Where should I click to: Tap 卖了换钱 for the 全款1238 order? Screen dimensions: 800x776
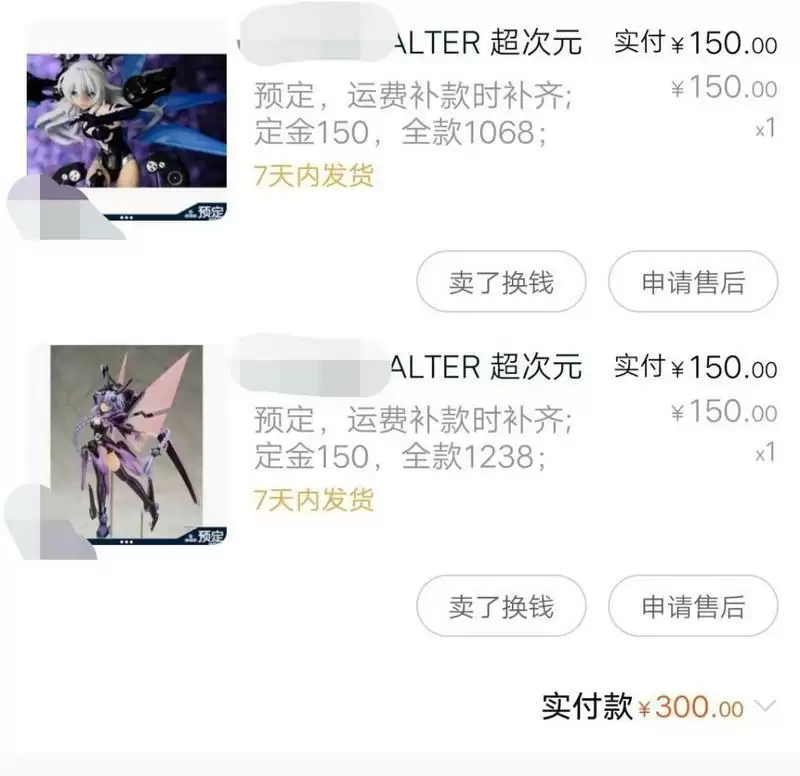pos(500,606)
